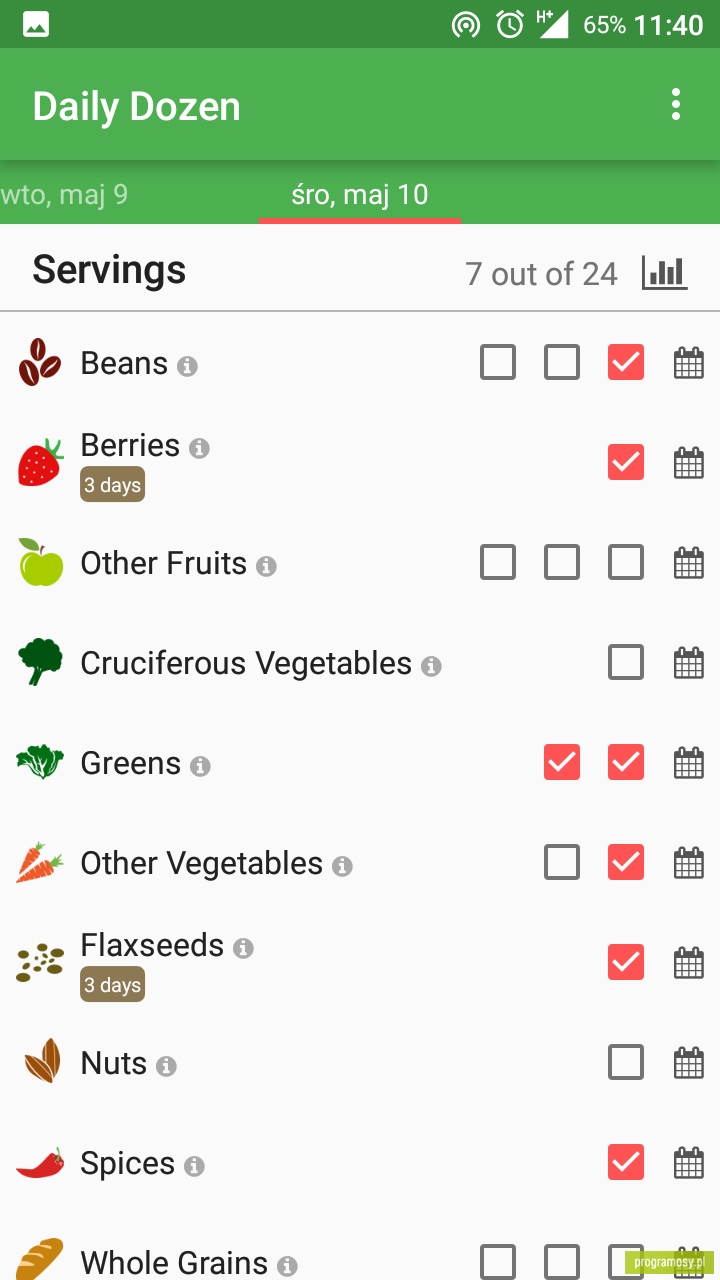Screen dimensions: 720x1280
Task: Open the Other Vegetables calendar history
Action: (689, 863)
